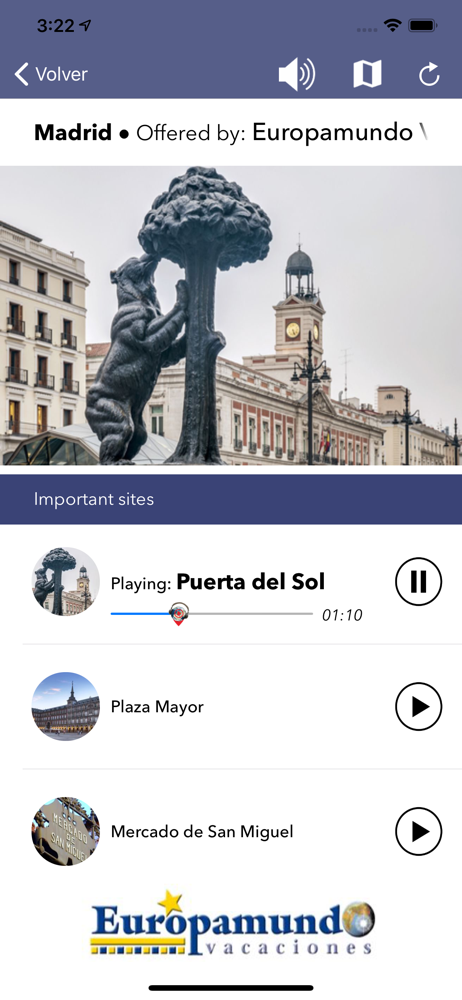Play the Mercado de San Miguel audio
The width and height of the screenshot is (462, 1000).
pos(419,831)
